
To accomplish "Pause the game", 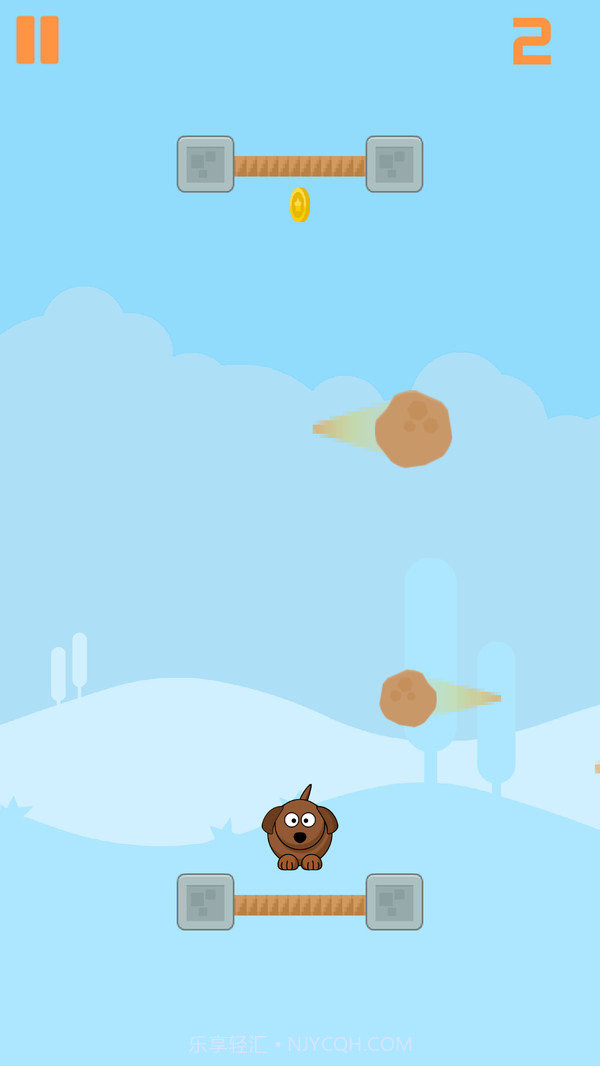I will 37,40.
